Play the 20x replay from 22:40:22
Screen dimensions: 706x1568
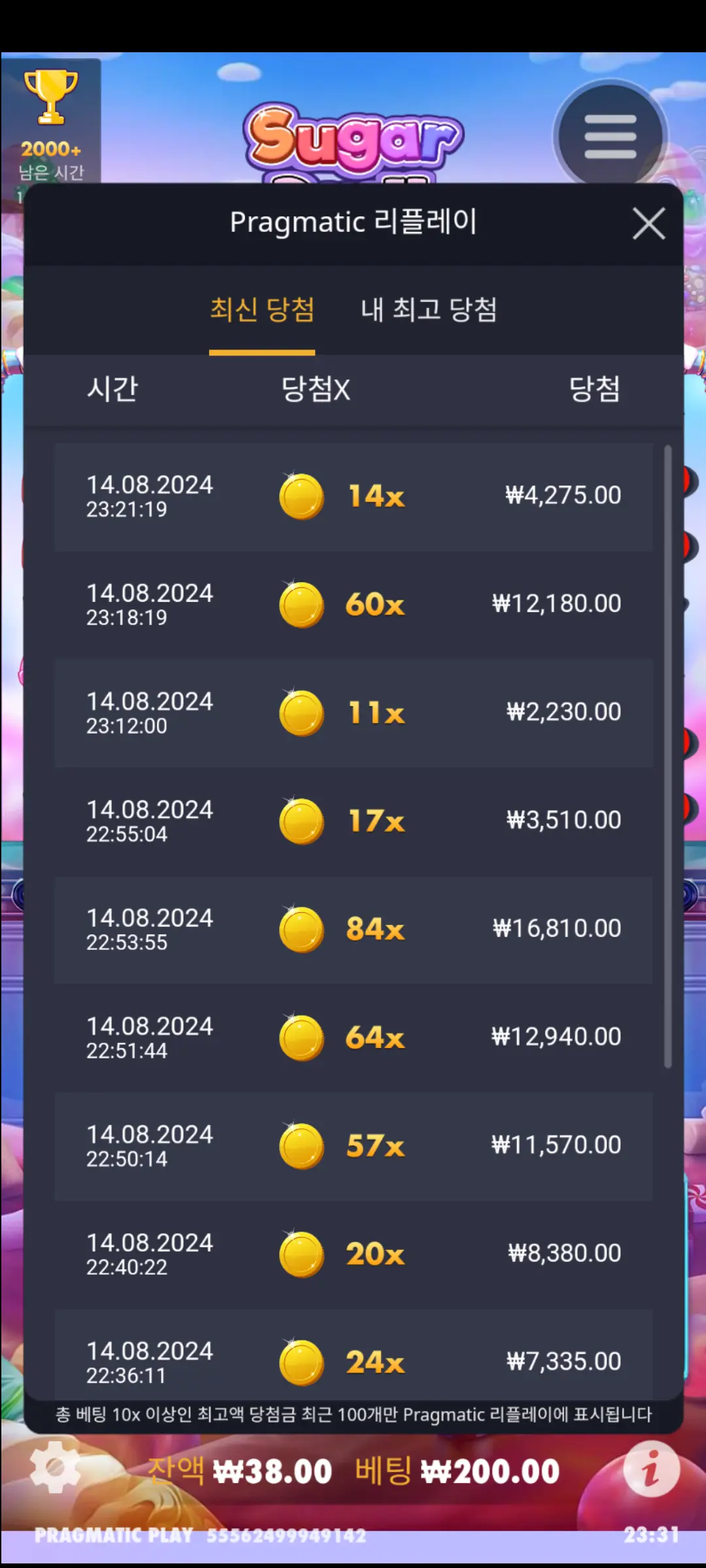click(354, 1254)
